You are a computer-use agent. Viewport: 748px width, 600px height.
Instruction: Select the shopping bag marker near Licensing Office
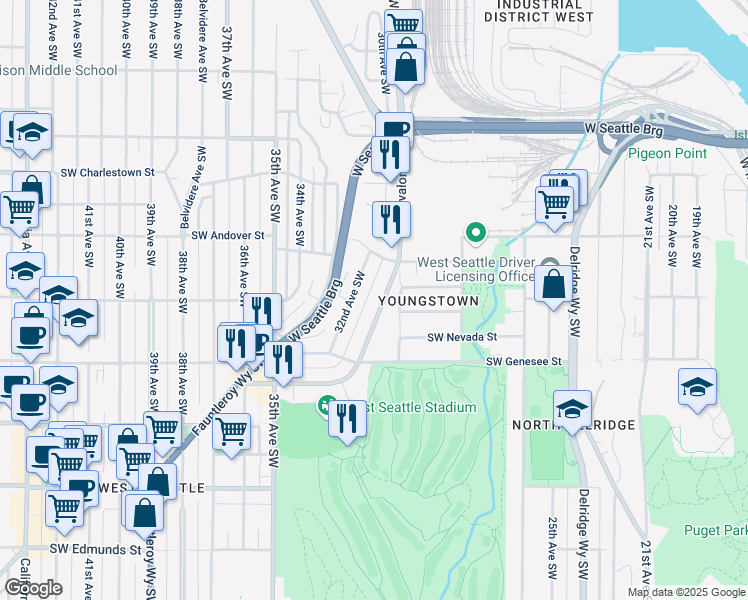point(553,285)
